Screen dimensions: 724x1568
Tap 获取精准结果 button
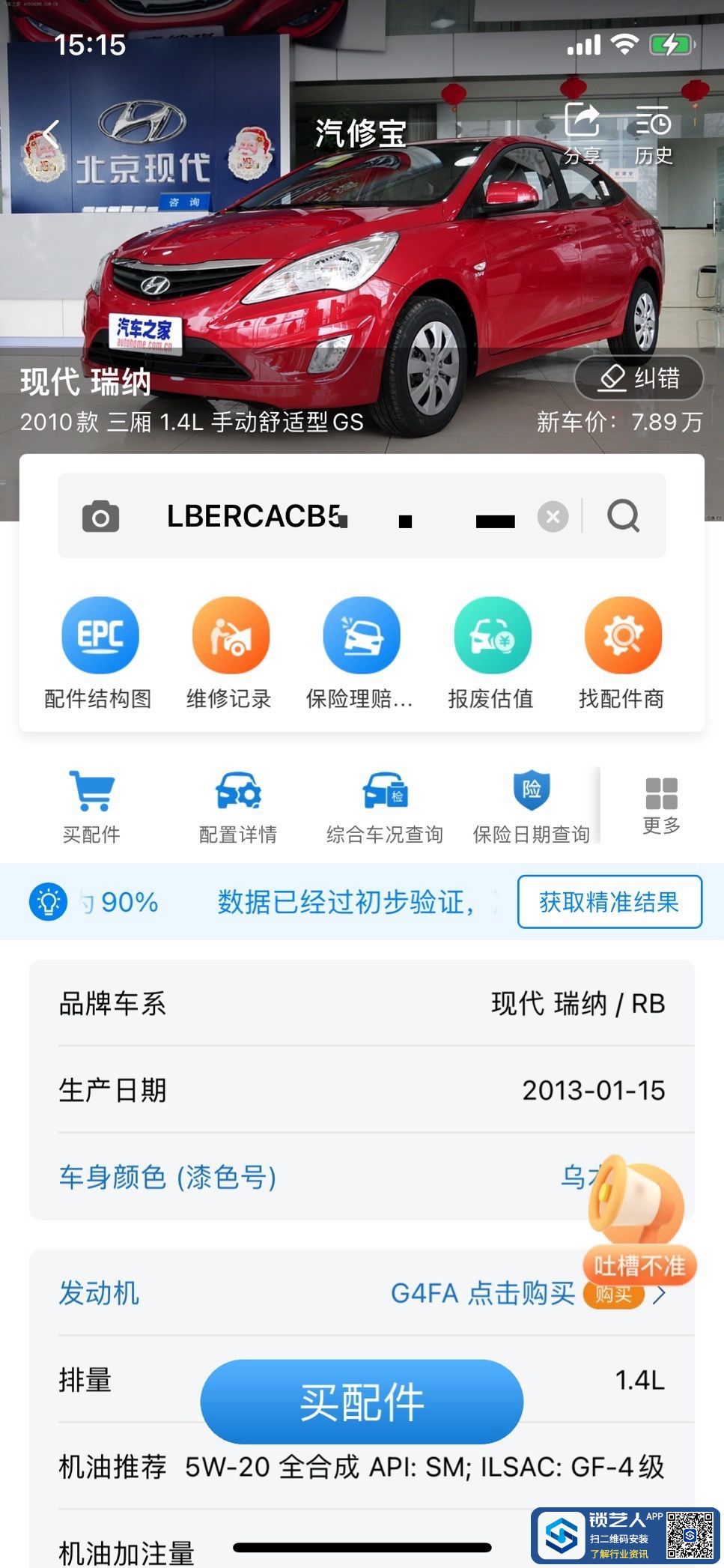pos(609,901)
